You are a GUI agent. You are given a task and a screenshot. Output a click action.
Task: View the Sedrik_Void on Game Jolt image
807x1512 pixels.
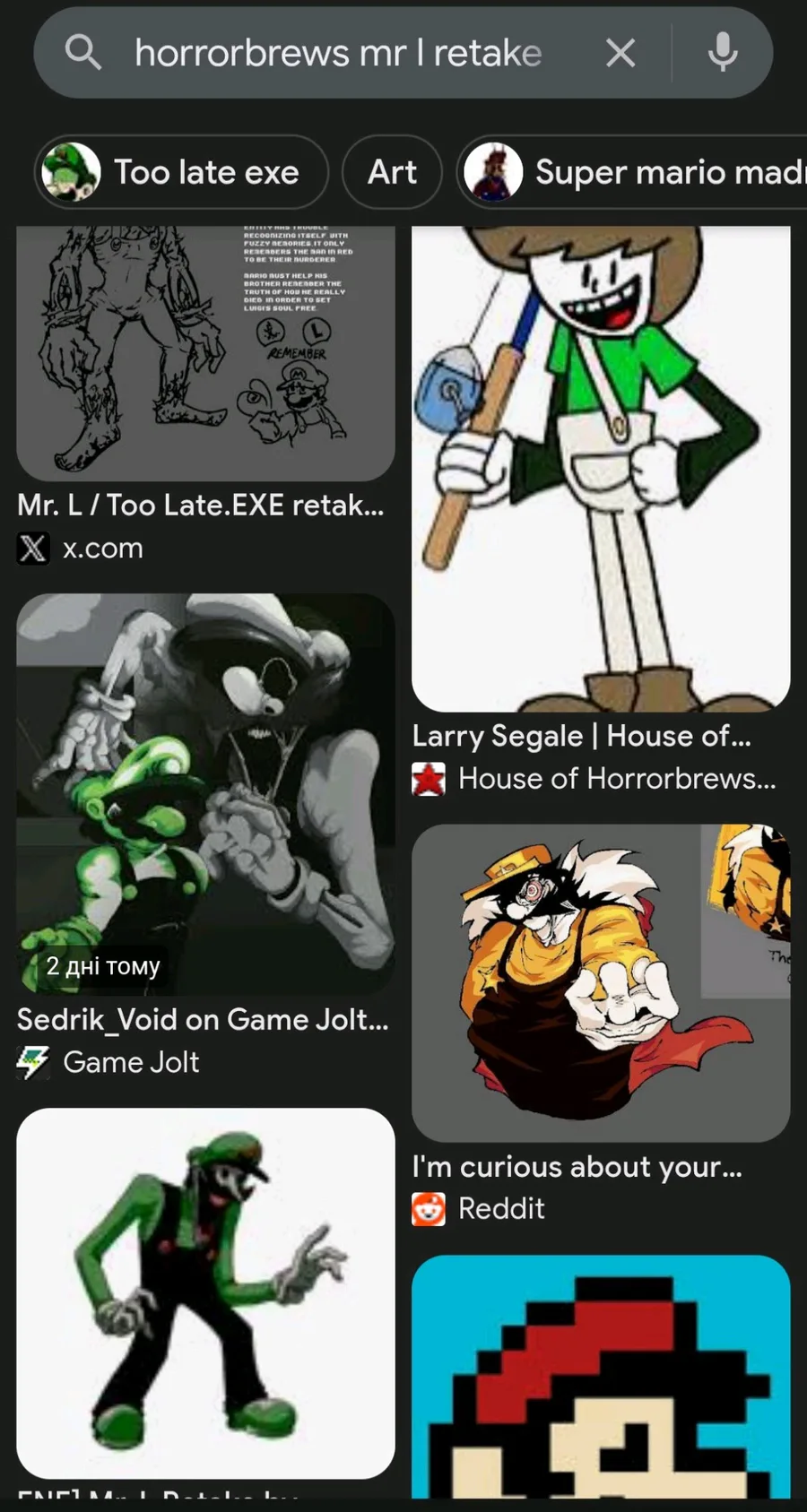tap(205, 793)
